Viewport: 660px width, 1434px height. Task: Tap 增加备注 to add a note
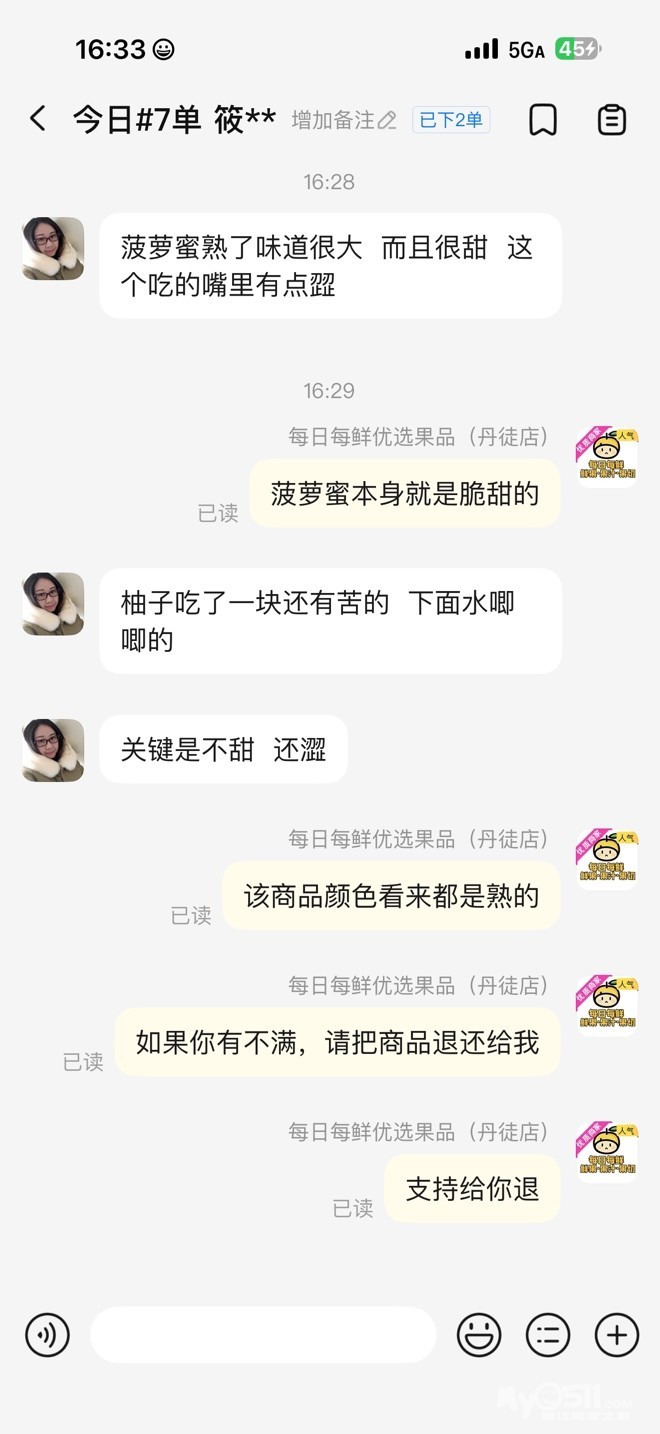[x=343, y=121]
